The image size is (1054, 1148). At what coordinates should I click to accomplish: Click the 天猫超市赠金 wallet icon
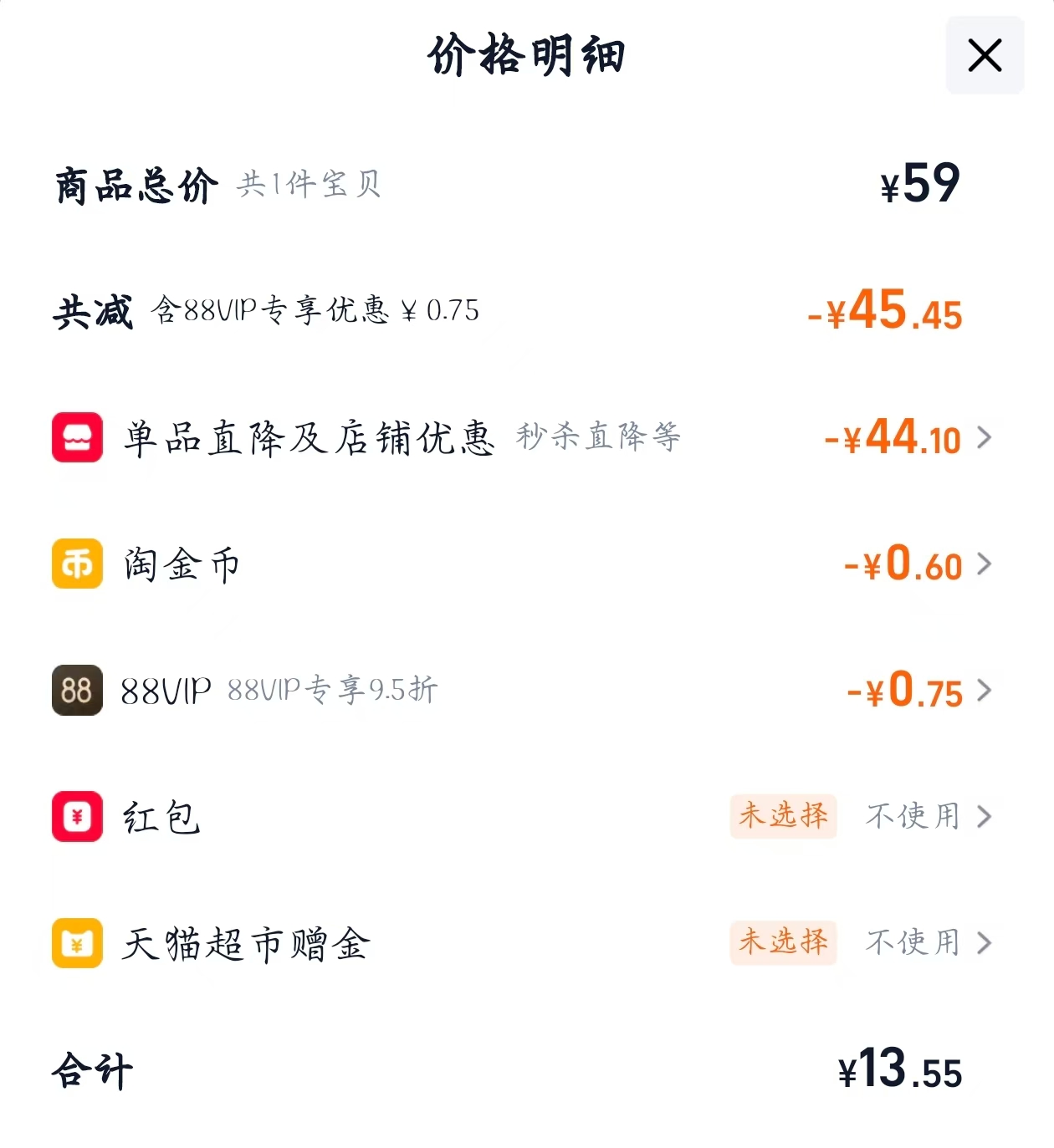[x=77, y=944]
